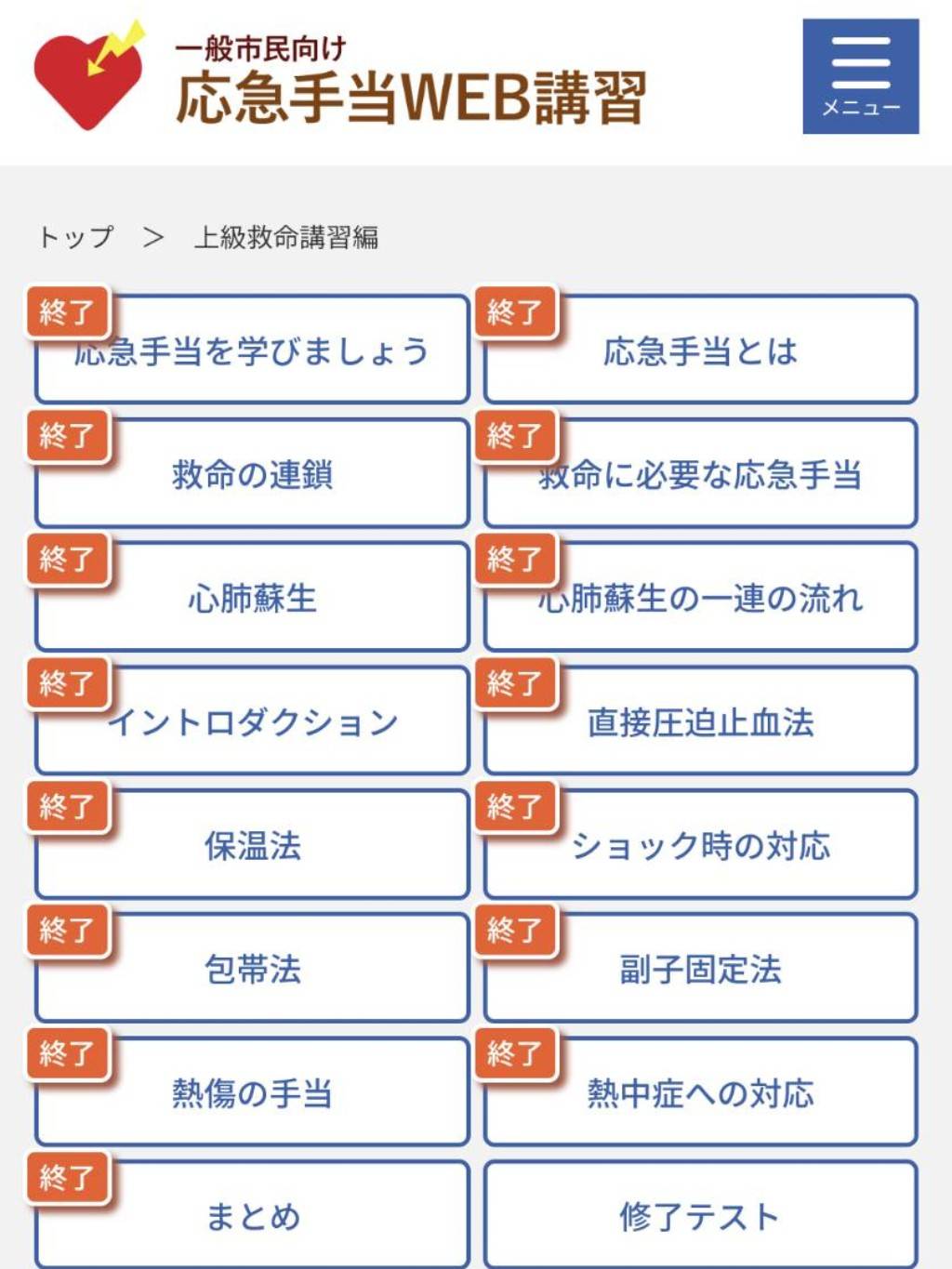Open the 直接圧迫止血法 lesson
Image resolution: width=952 pixels, height=1269 pixels.
click(x=699, y=722)
